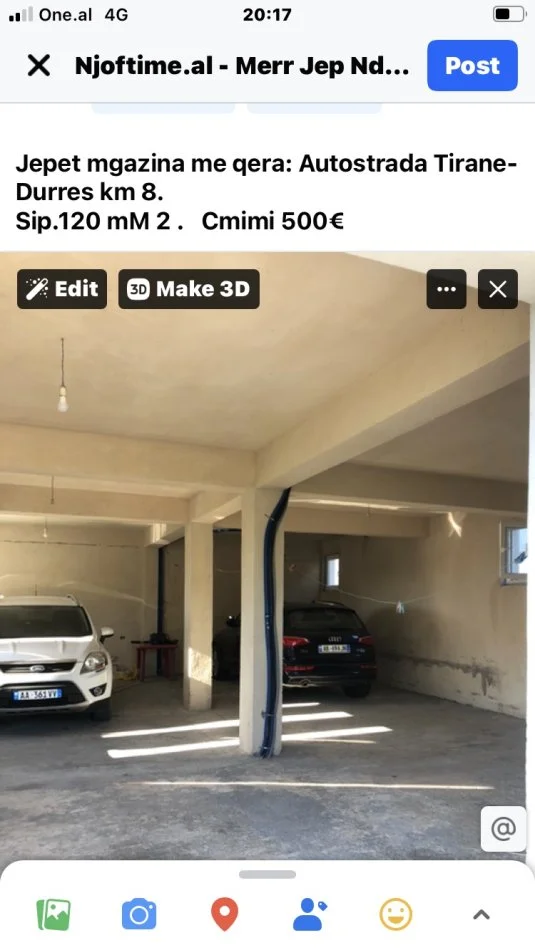Remove the attached photo
The image size is (535, 950).
click(497, 289)
